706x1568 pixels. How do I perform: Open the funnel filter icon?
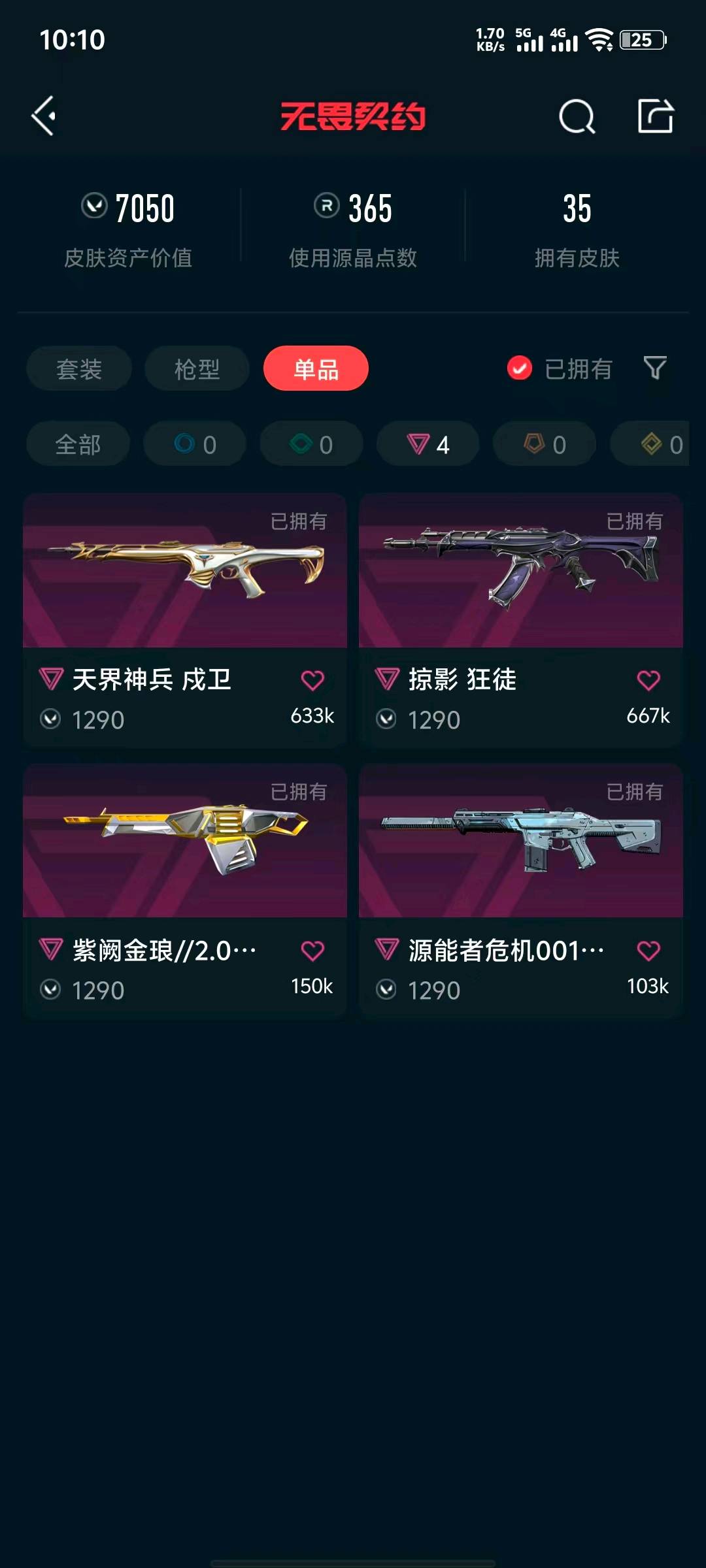pyautogui.click(x=655, y=368)
